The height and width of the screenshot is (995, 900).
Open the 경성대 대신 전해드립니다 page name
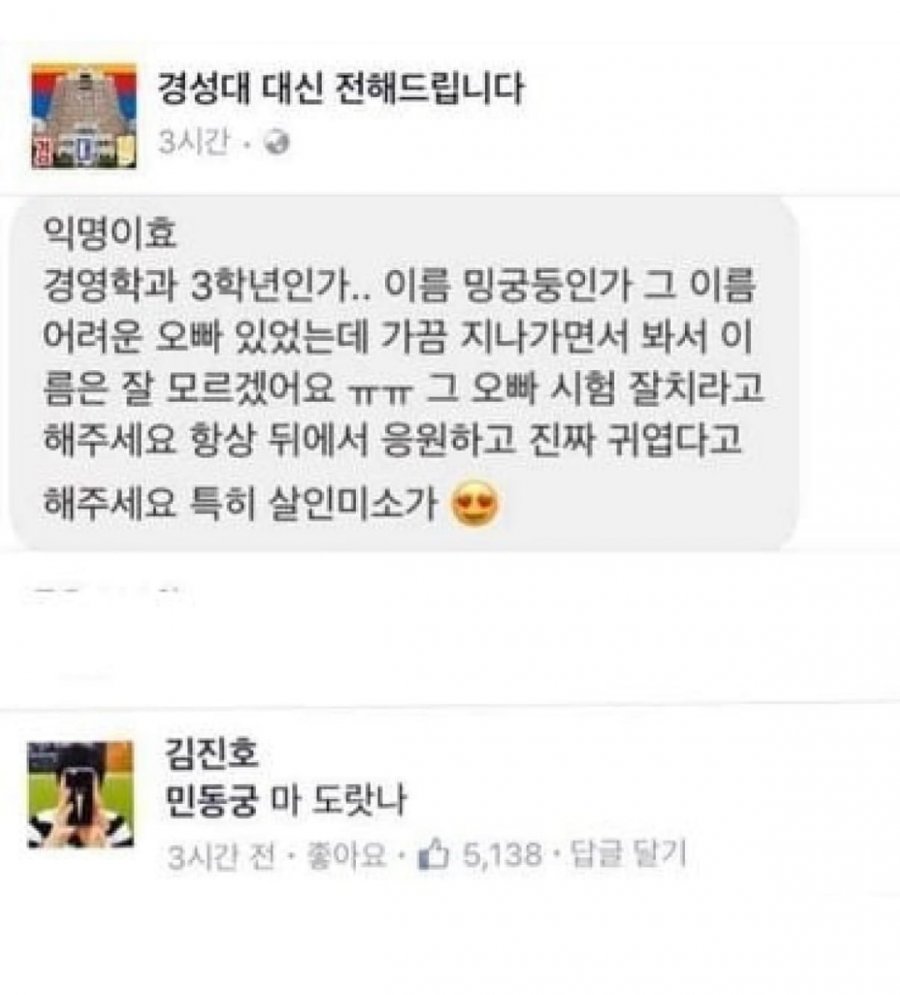(340, 91)
